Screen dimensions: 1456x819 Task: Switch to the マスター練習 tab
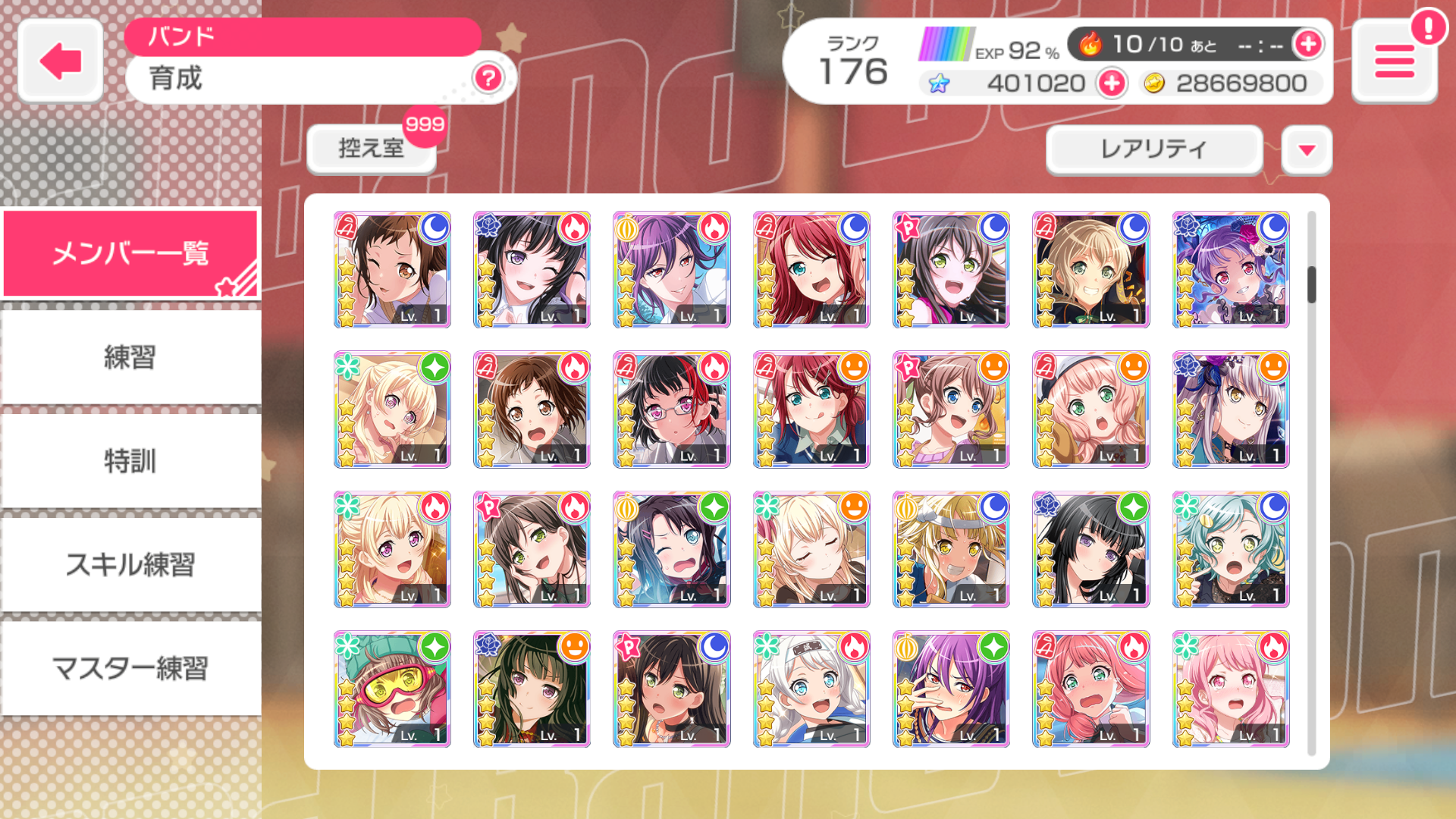point(130,669)
